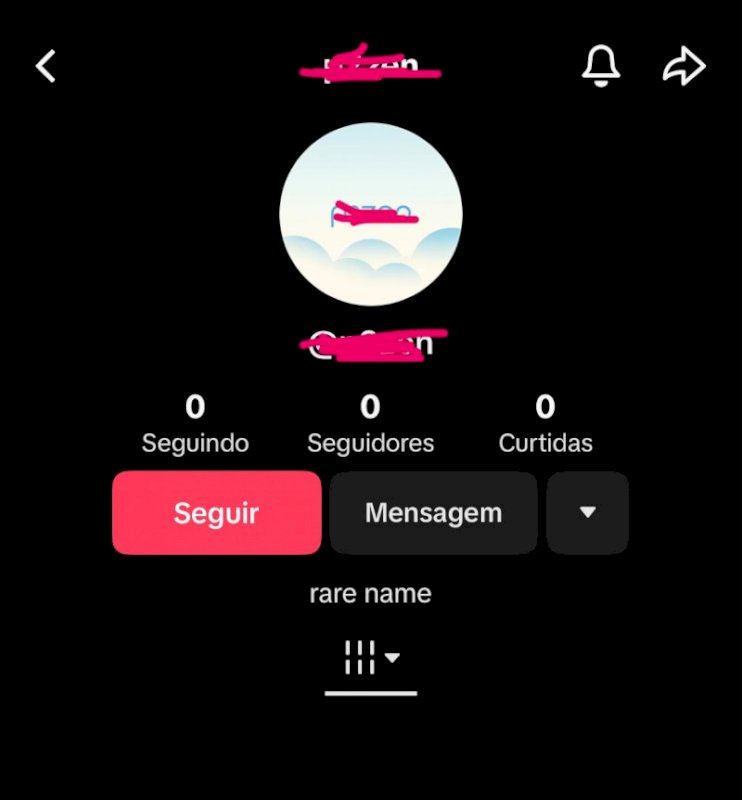
Task: Click the bio text rare name
Action: (370, 593)
